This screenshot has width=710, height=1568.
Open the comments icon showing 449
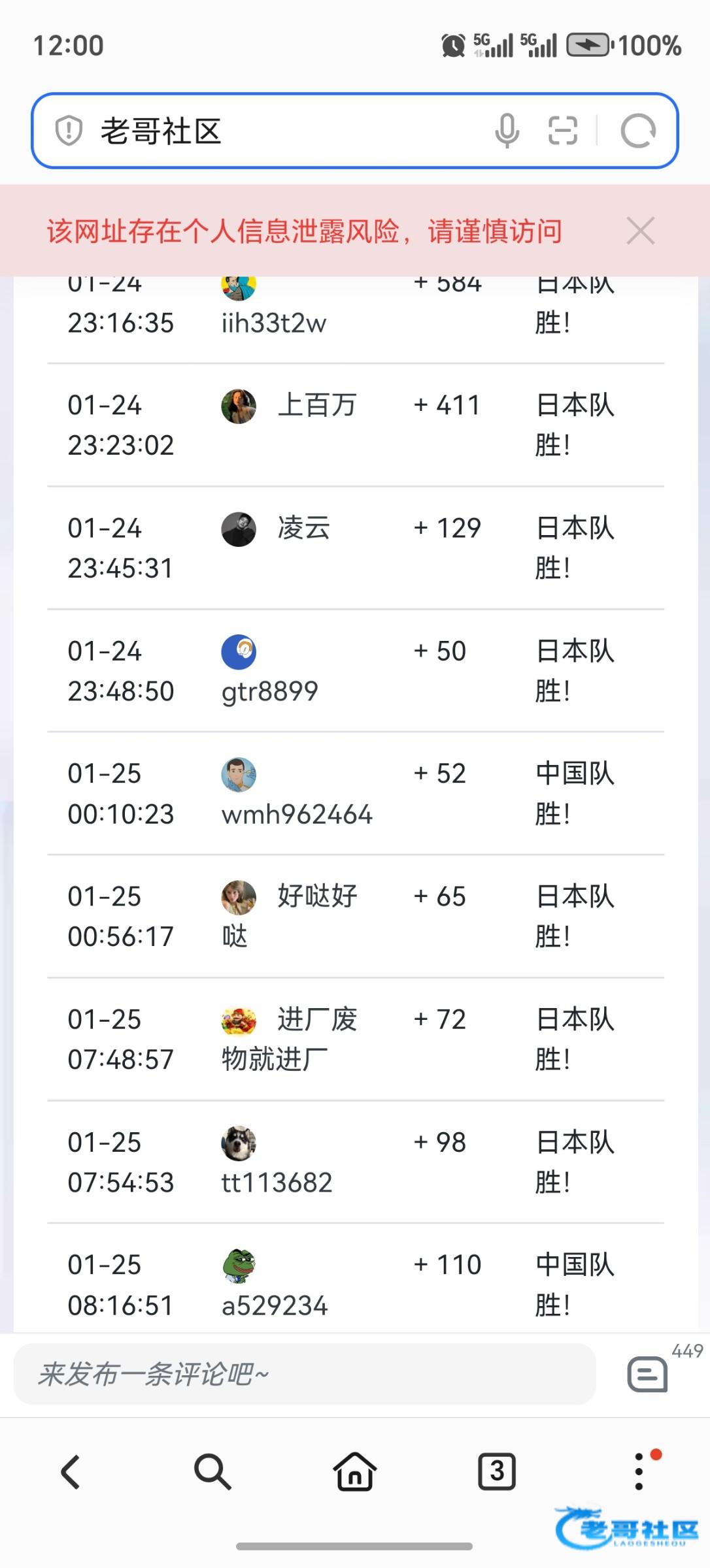click(x=648, y=1374)
